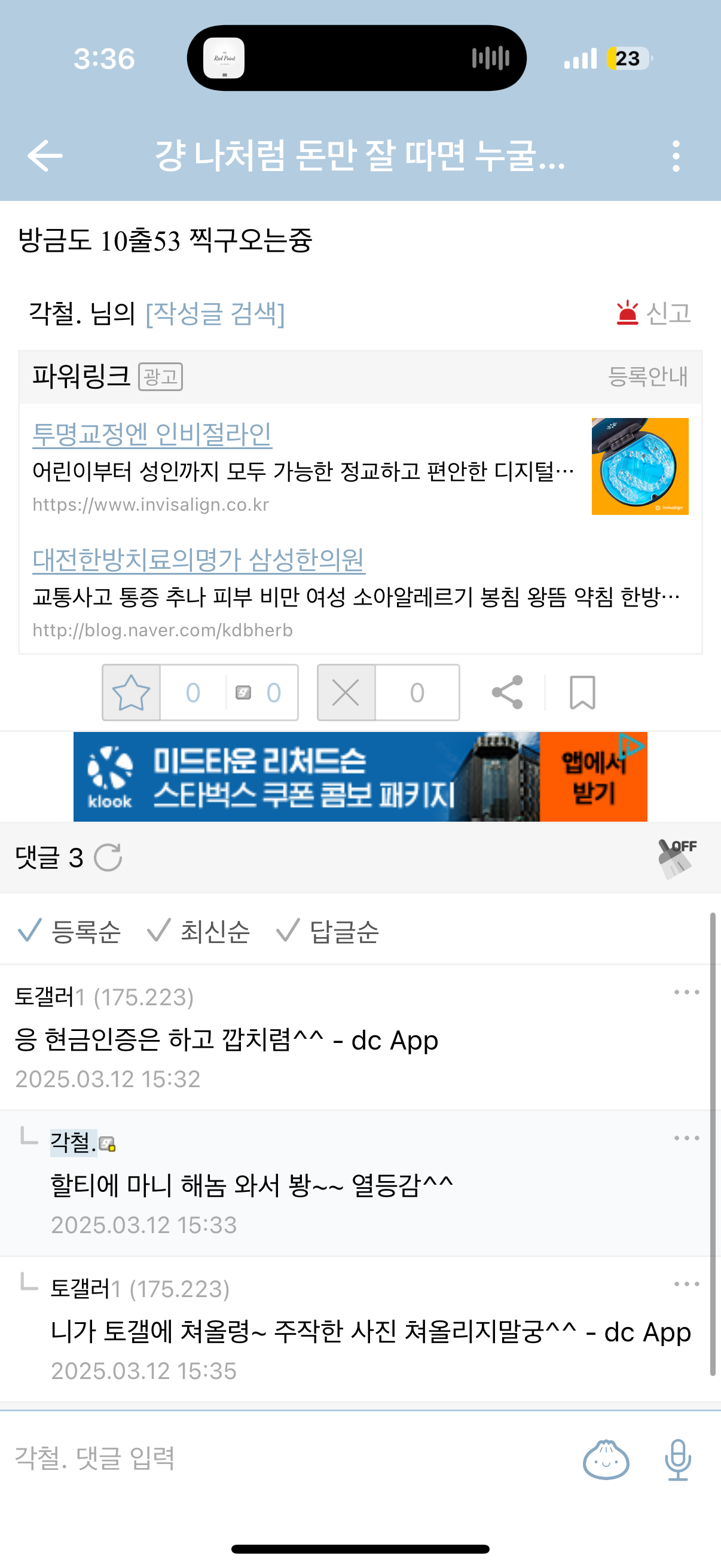Toggle the comment cleaner OFF broom
The height and width of the screenshot is (1568, 721).
point(677,858)
